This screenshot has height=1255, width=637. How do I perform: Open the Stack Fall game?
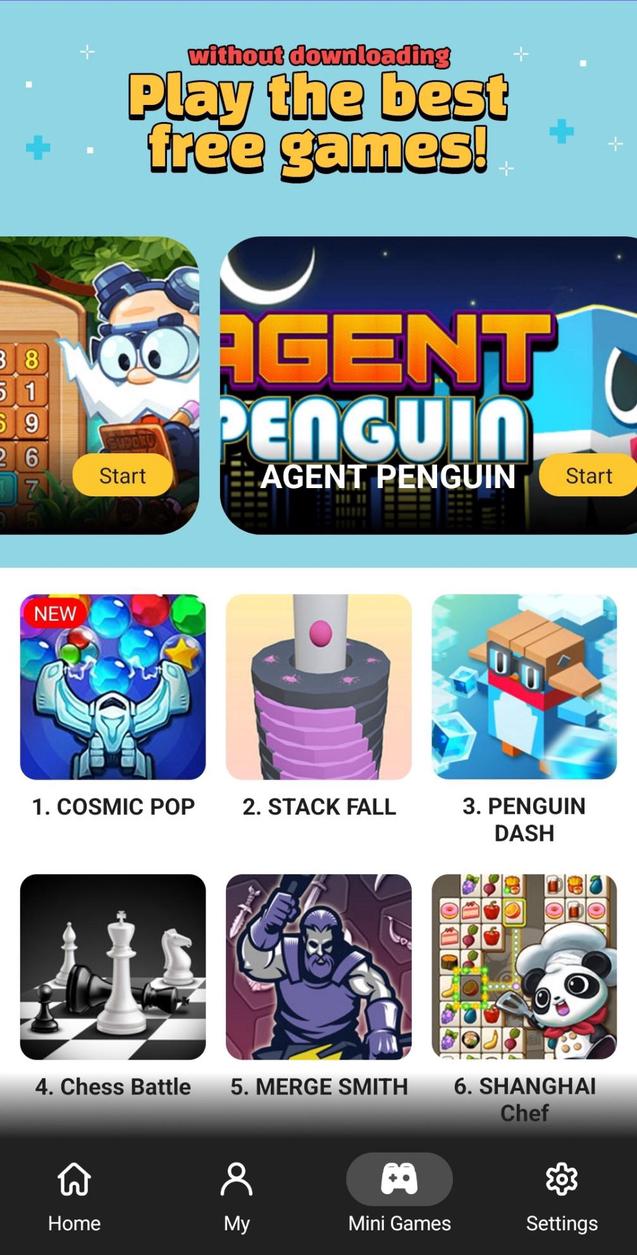[x=319, y=687]
